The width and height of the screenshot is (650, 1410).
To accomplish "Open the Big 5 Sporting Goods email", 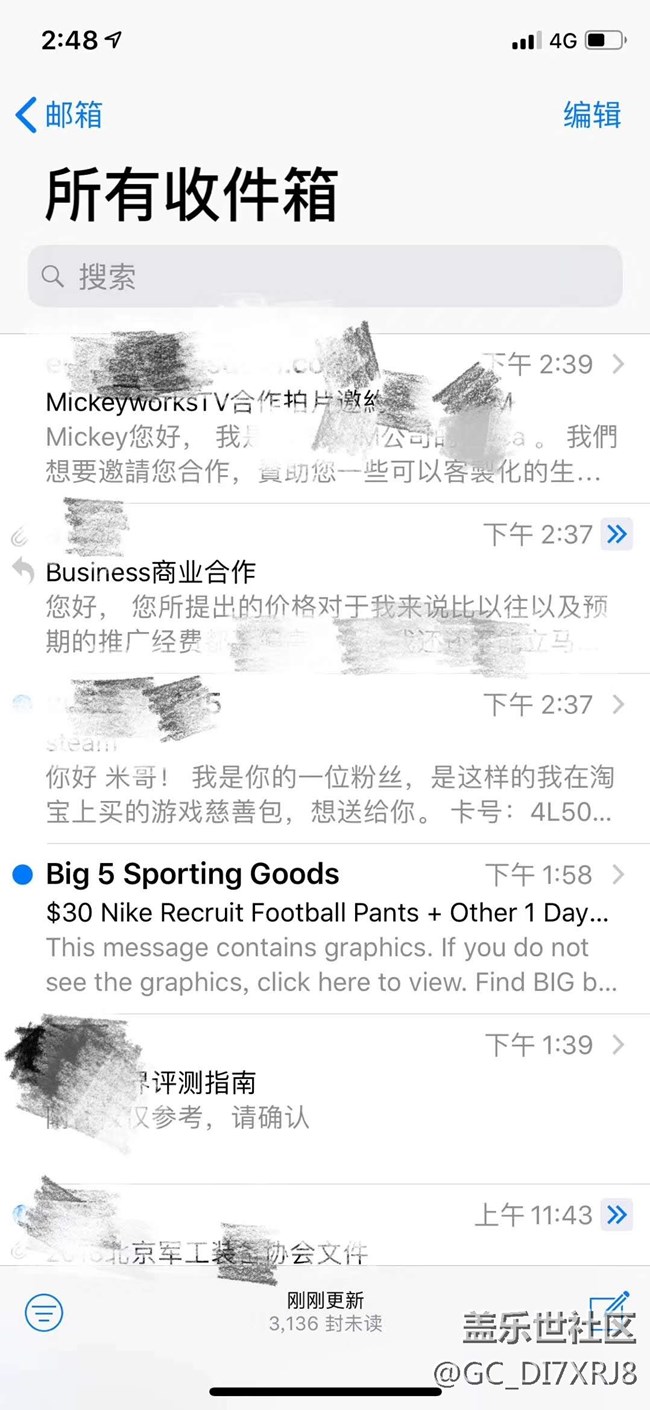I will [325, 928].
